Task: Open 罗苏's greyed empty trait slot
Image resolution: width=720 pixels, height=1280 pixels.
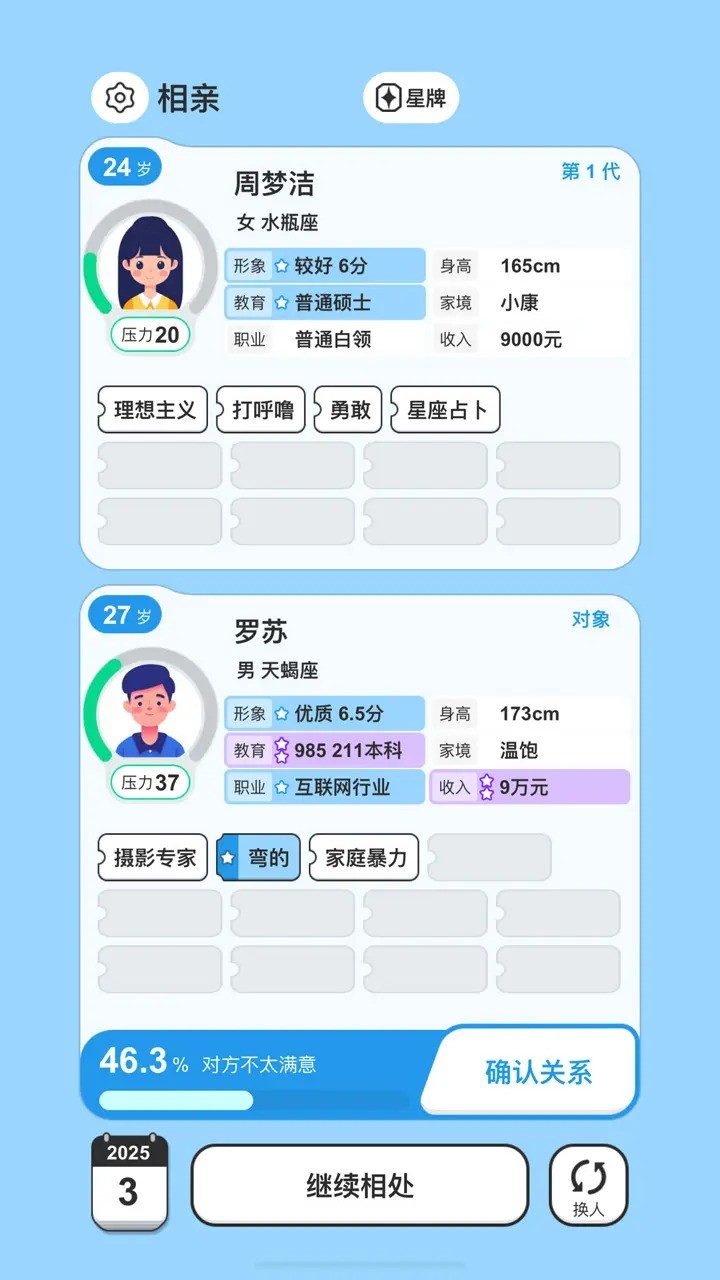Action: point(489,857)
